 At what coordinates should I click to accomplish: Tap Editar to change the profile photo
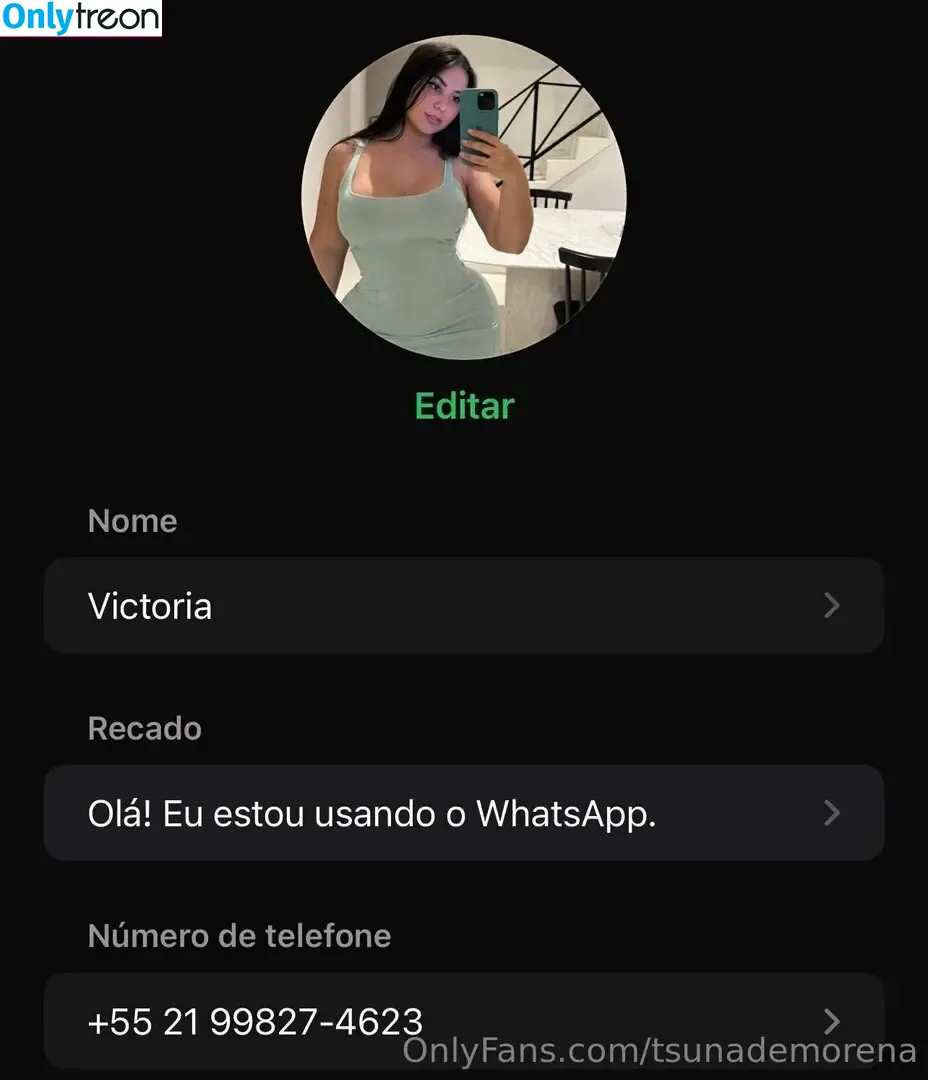(x=464, y=406)
